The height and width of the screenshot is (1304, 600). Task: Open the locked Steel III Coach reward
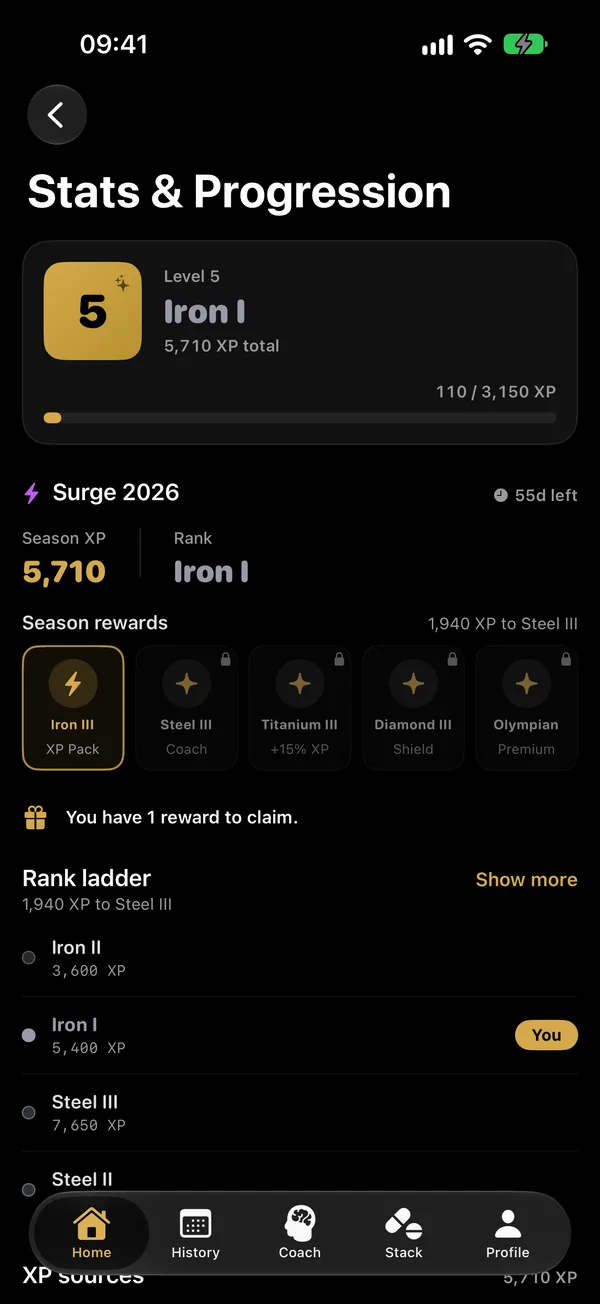[x=186, y=708]
